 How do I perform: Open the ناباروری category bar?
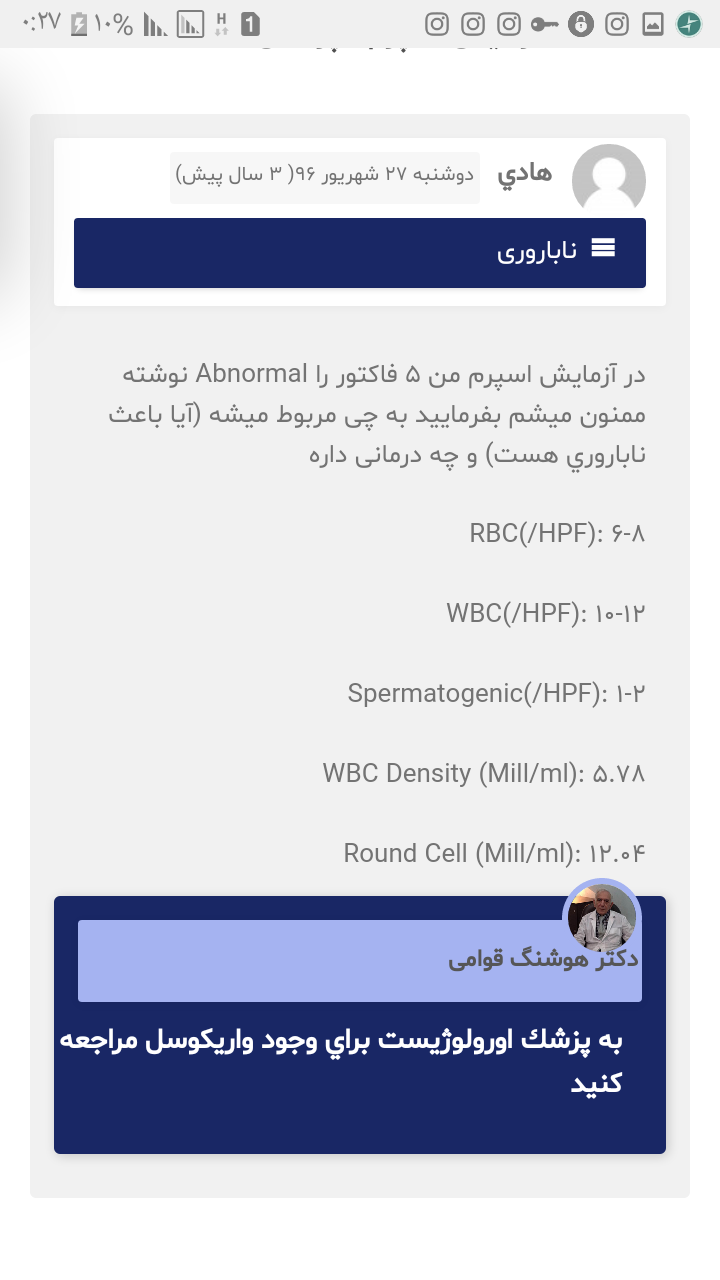[x=360, y=252]
